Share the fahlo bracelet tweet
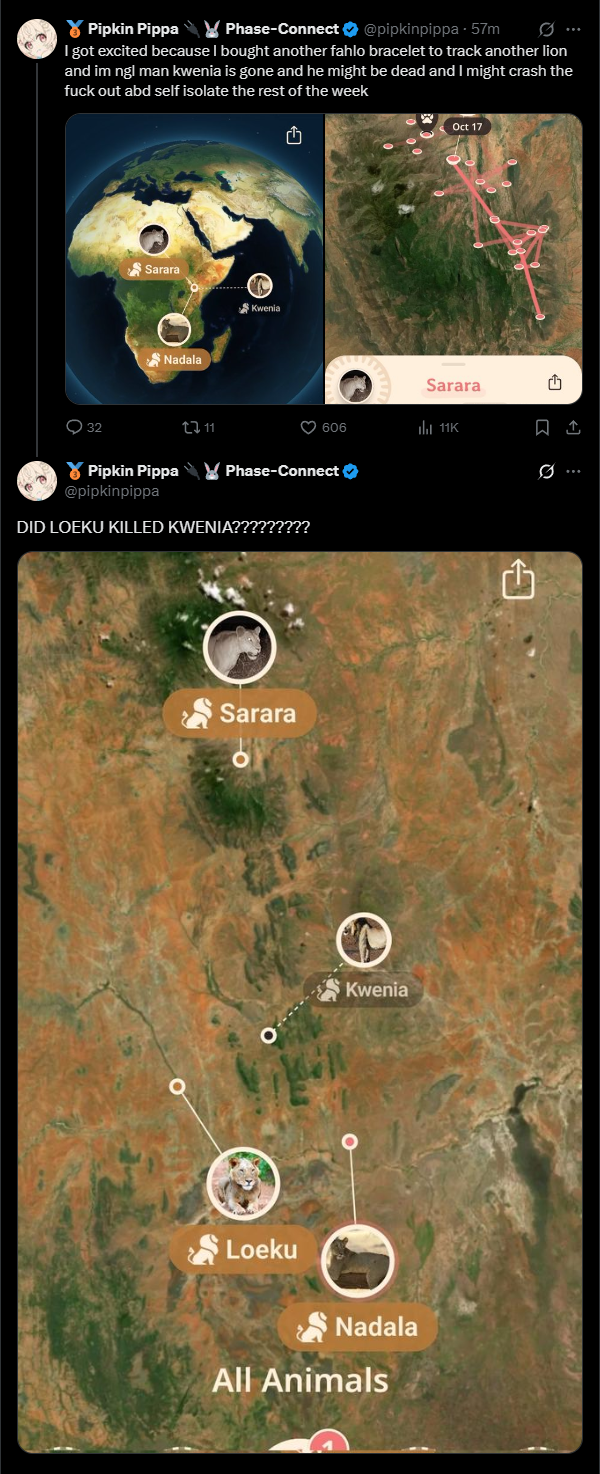Image resolution: width=600 pixels, height=1474 pixels. pos(573,427)
